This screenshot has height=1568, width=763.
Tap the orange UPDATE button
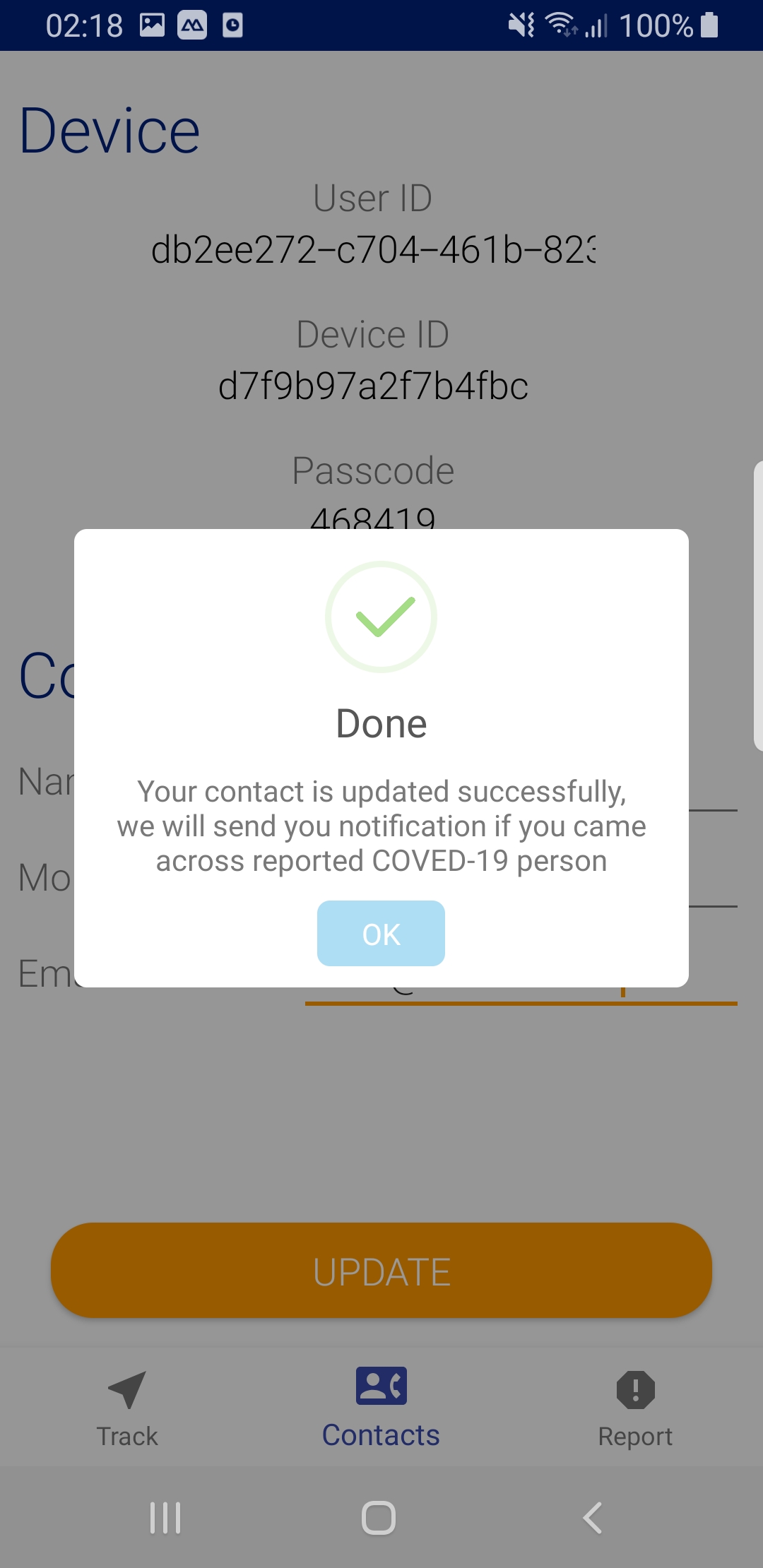pyautogui.click(x=381, y=1270)
